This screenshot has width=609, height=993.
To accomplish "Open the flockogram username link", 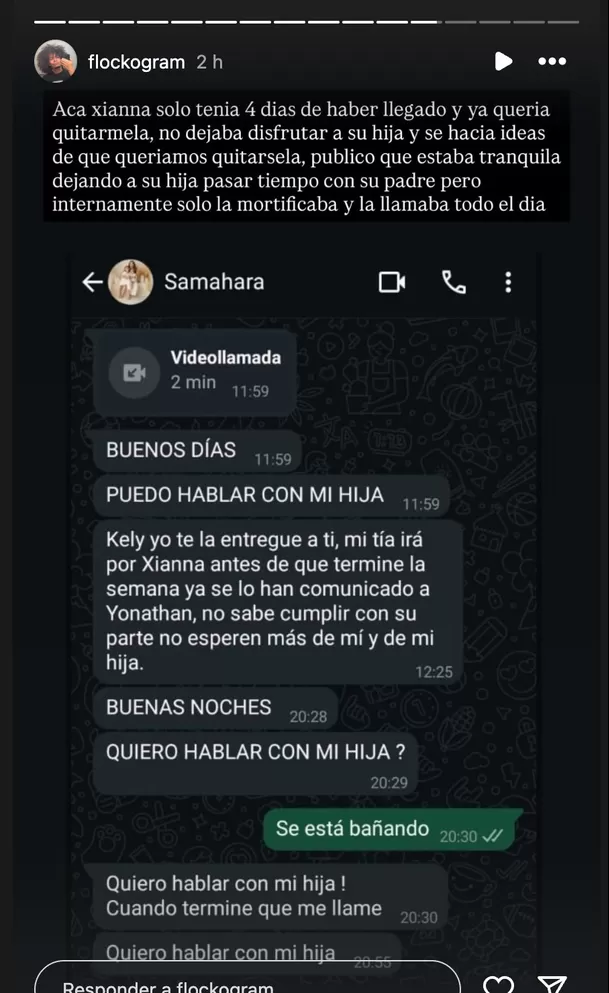I will 136,62.
